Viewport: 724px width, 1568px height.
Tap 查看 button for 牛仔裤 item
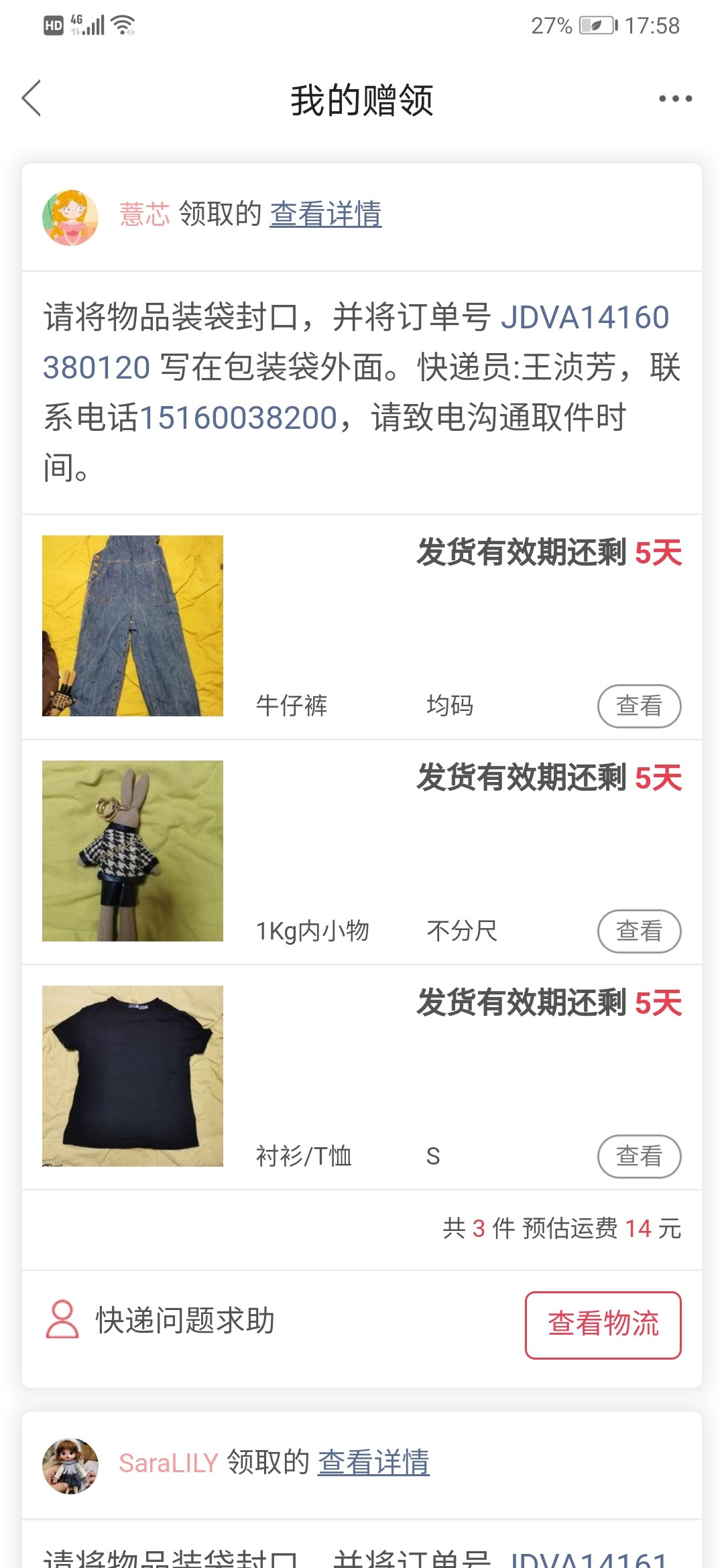coord(639,706)
